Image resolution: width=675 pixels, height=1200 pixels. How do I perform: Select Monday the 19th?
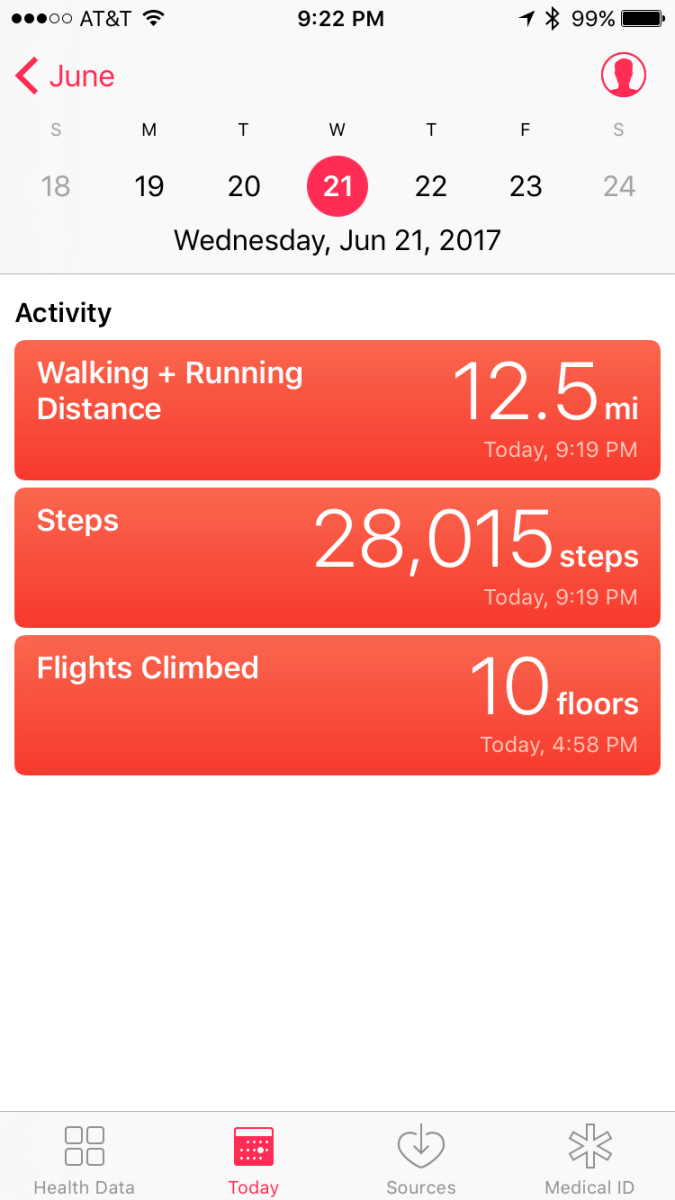[149, 186]
